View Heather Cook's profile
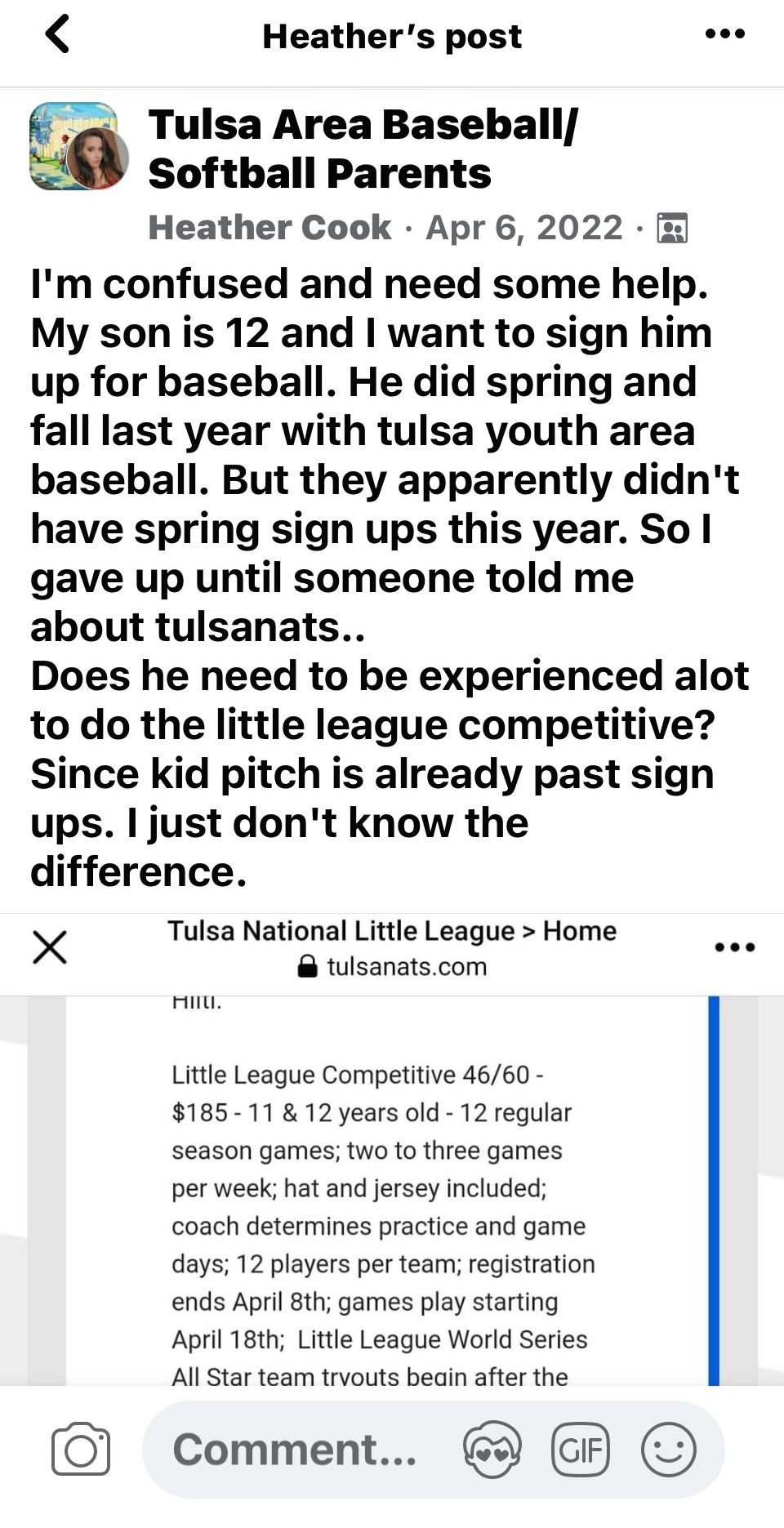The image size is (784, 1528). pos(269,228)
